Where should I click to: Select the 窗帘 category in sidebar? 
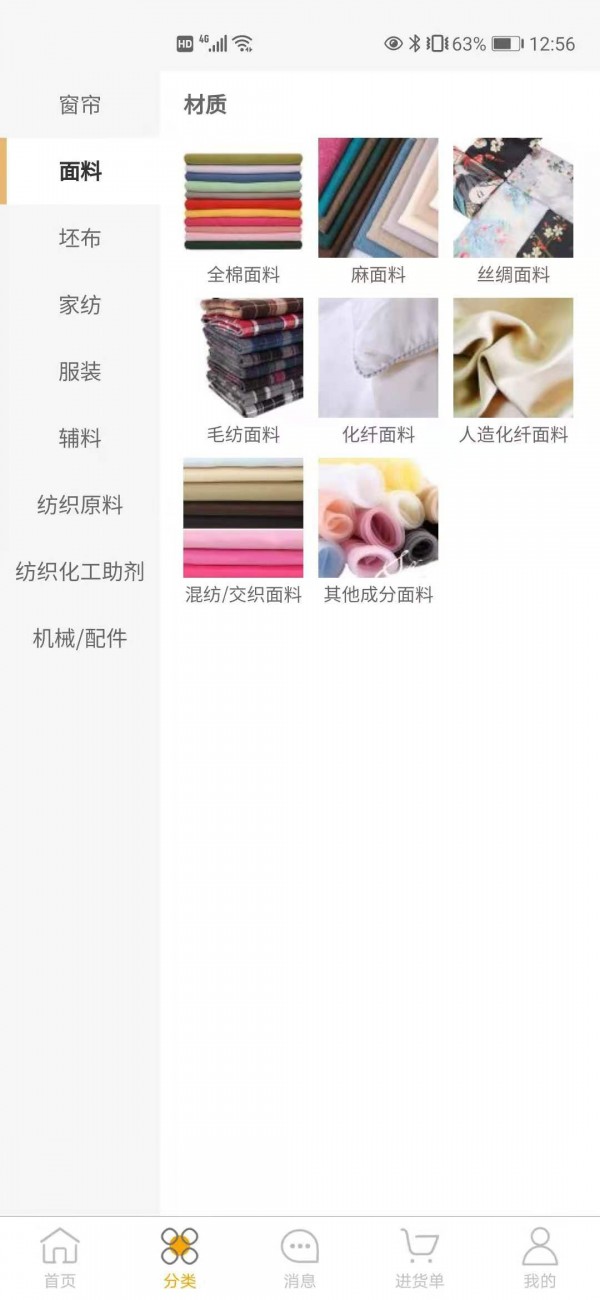tap(80, 105)
